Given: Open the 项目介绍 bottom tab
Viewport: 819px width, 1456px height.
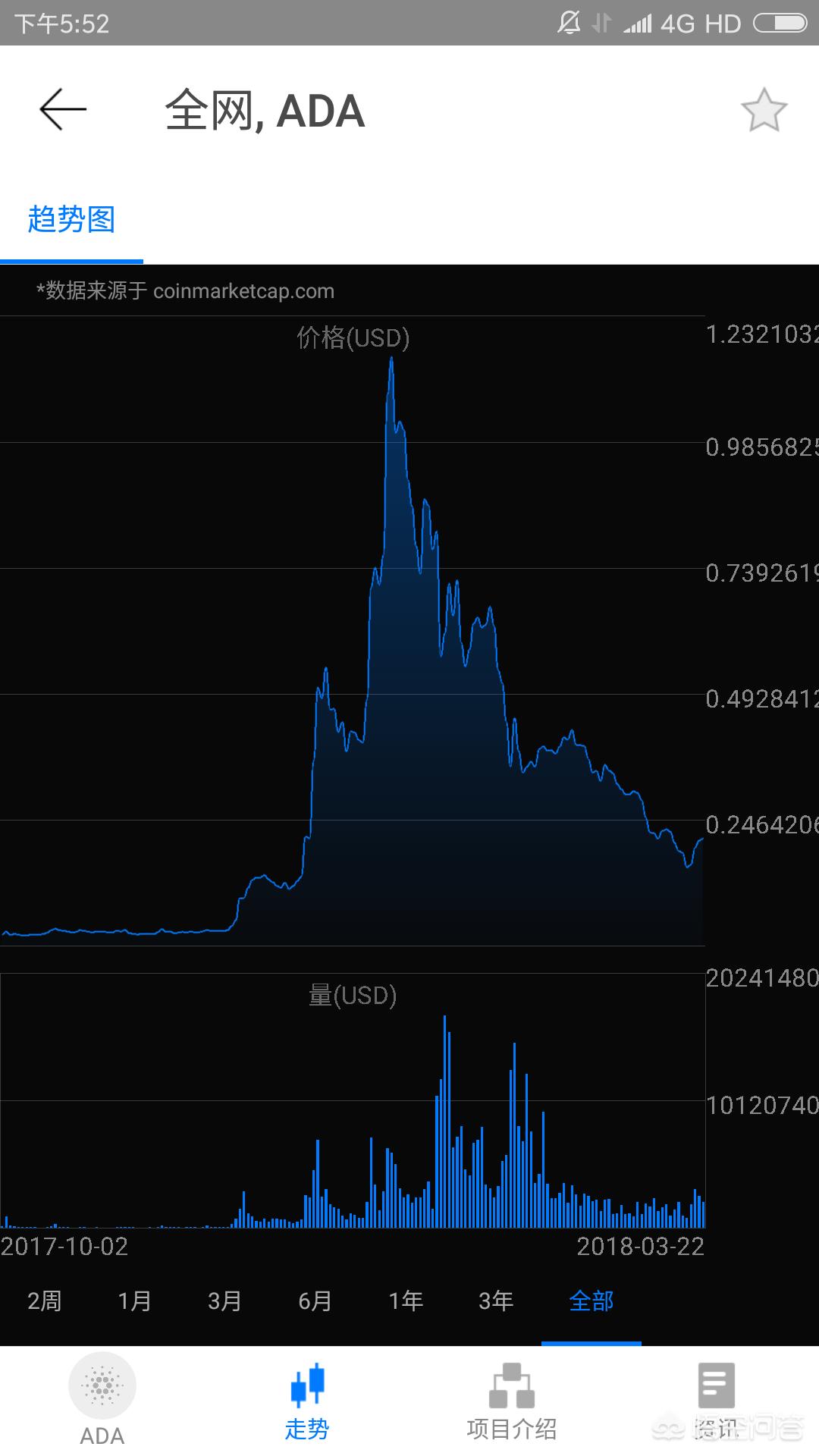Looking at the screenshot, I should (512, 1400).
